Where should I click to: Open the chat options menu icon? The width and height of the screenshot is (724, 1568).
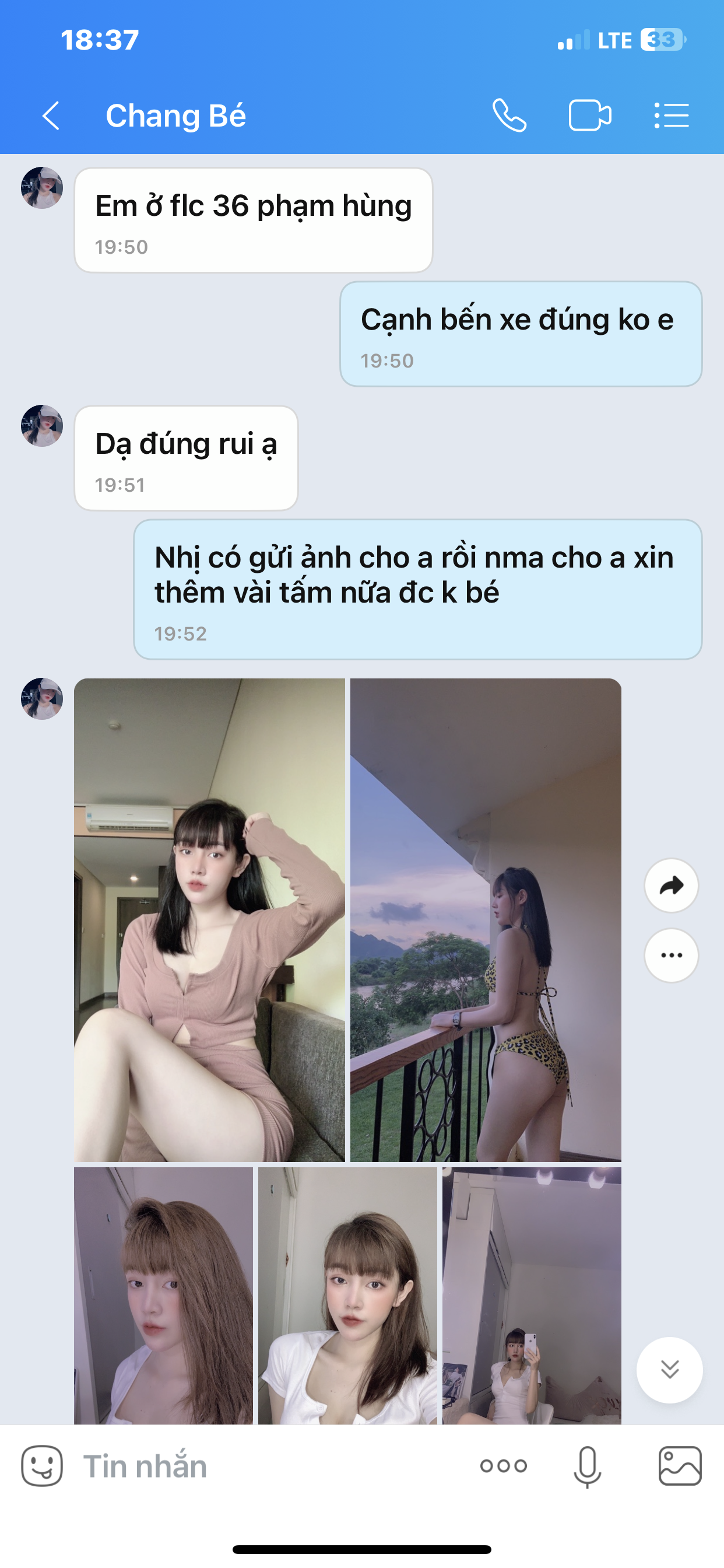(x=672, y=116)
